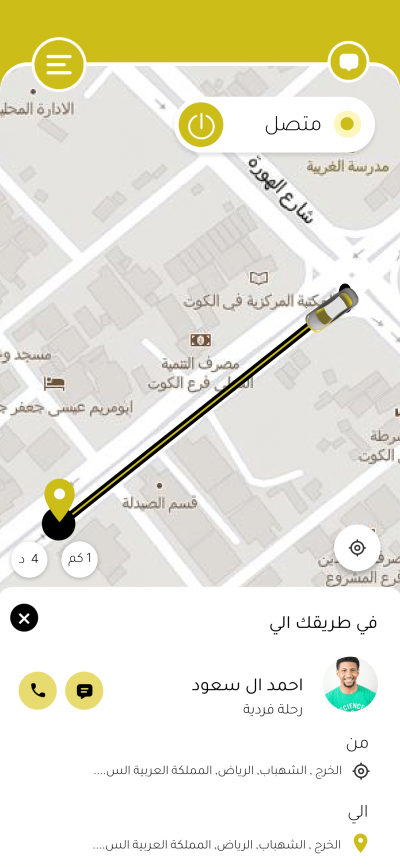Open the hamburger menu
Image resolution: width=400 pixels, height=867 pixels.
click(59, 65)
